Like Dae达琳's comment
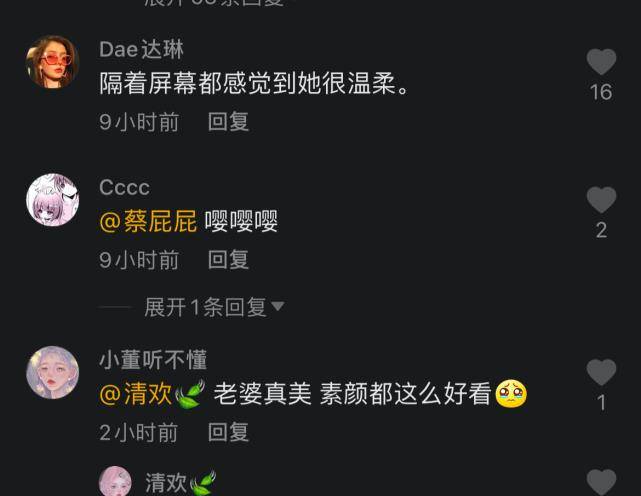This screenshot has height=496, width=641. pyautogui.click(x=601, y=64)
